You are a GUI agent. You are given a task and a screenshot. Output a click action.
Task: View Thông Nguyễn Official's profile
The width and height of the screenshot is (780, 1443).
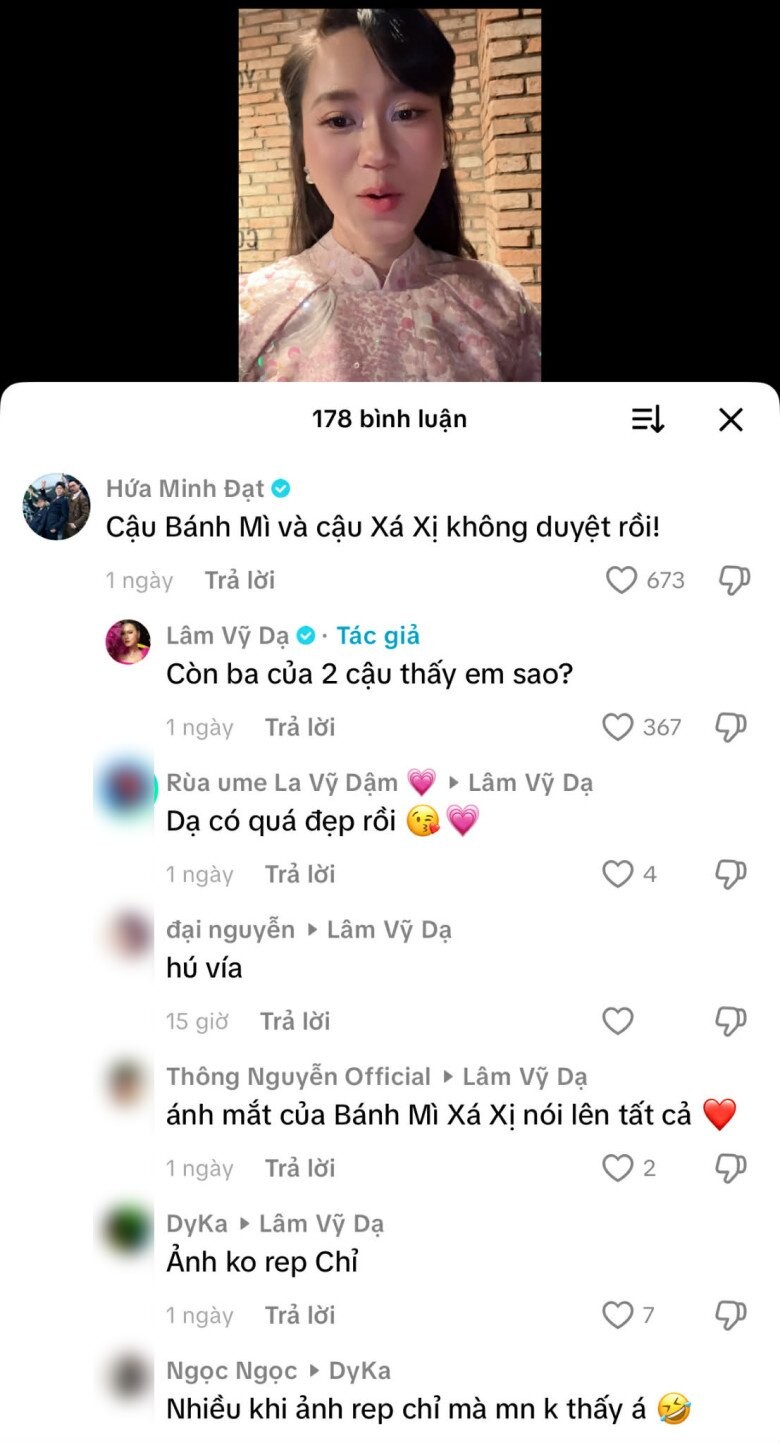[x=298, y=1077]
